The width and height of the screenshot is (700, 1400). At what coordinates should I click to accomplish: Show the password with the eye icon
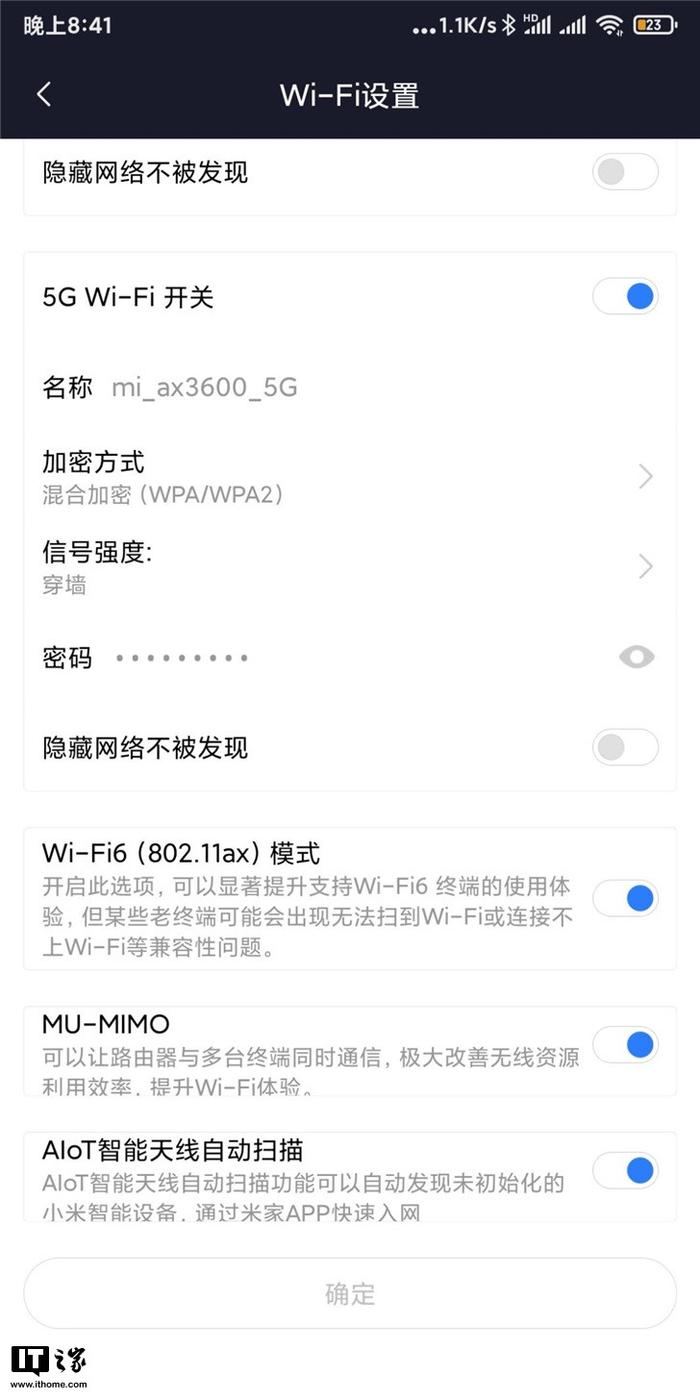click(636, 657)
